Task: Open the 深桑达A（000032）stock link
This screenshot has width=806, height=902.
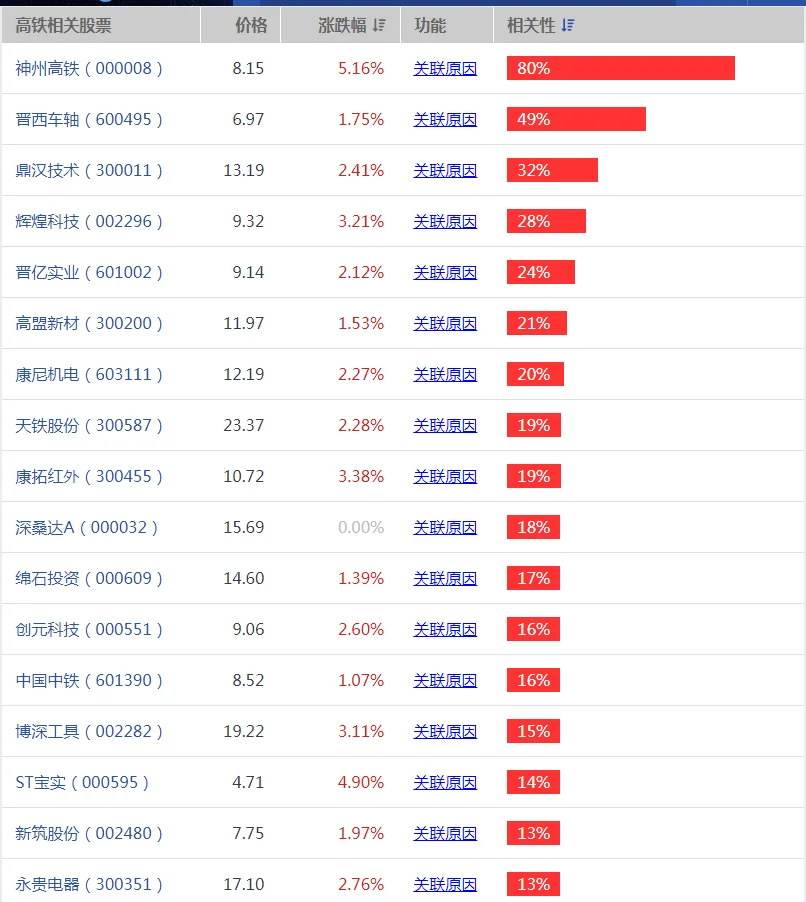Action: point(95,527)
